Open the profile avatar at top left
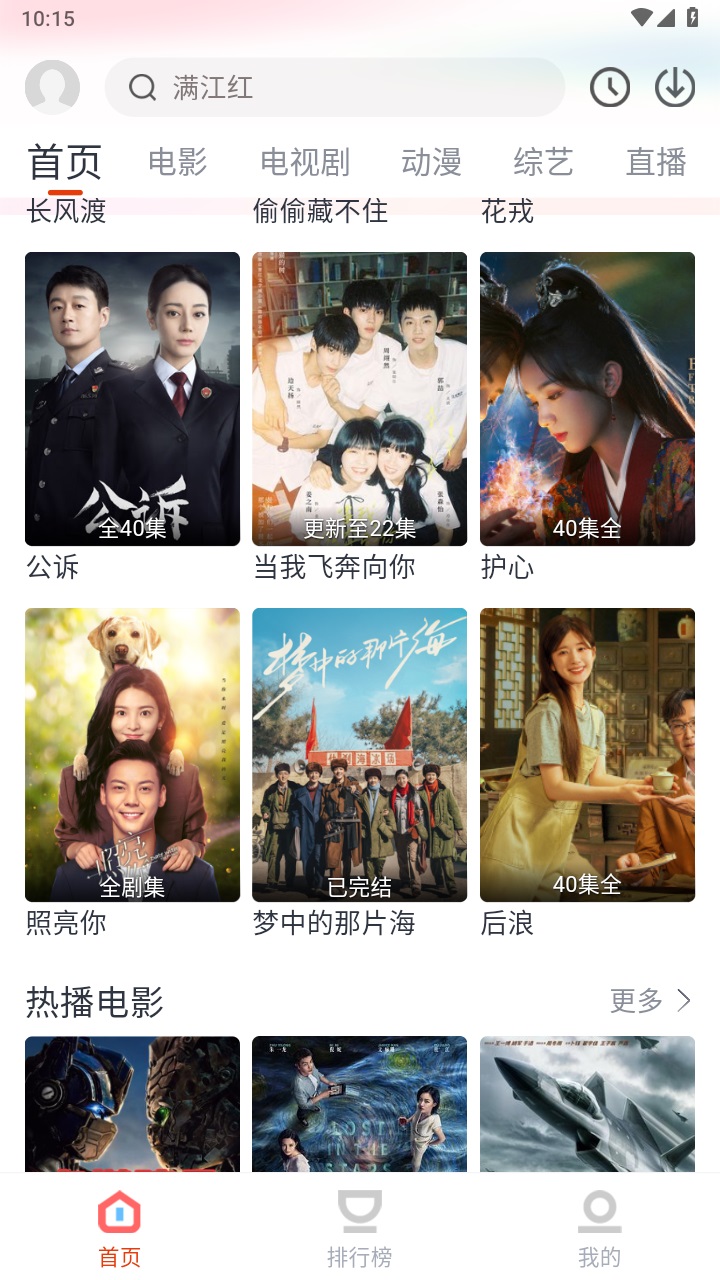The image size is (720, 1280). [53, 87]
